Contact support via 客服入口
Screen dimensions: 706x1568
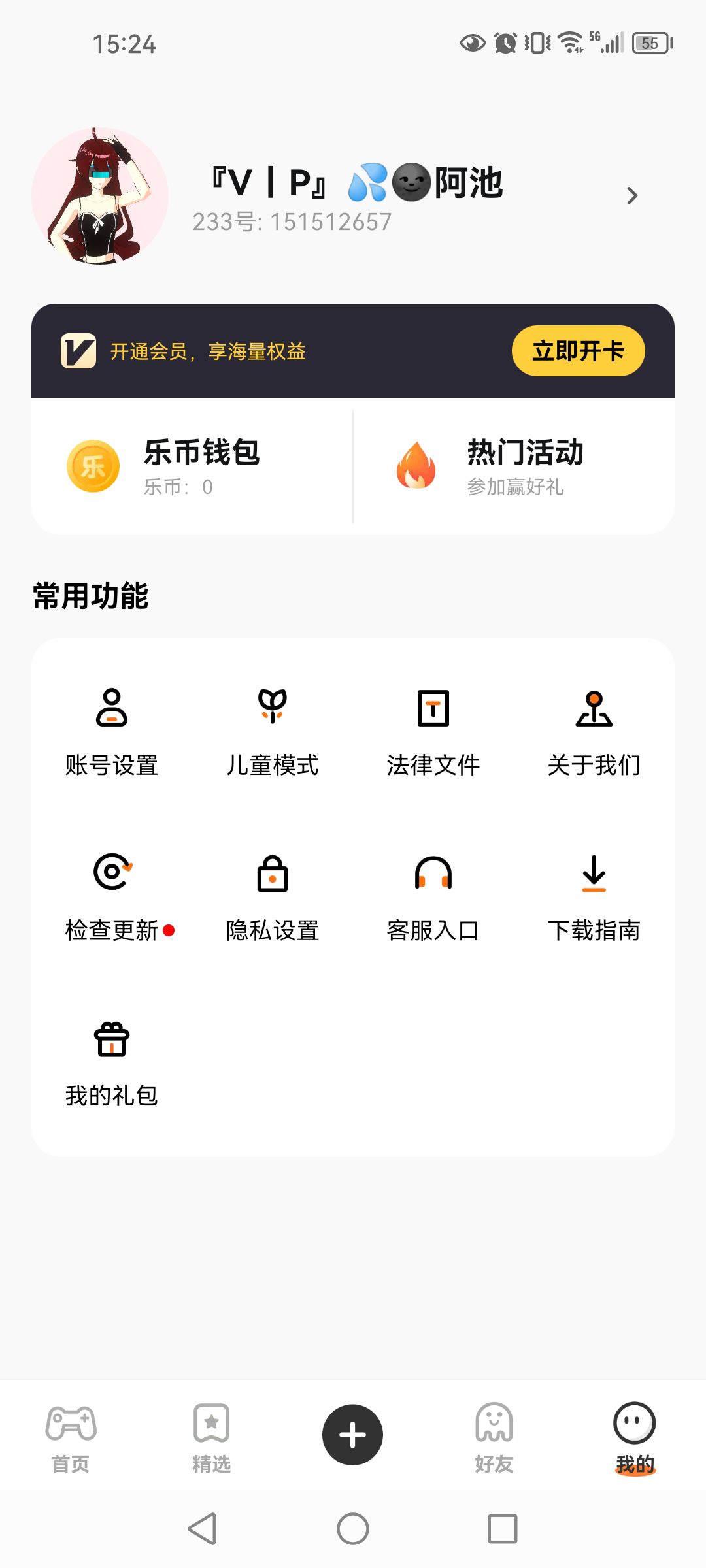pyautogui.click(x=433, y=897)
